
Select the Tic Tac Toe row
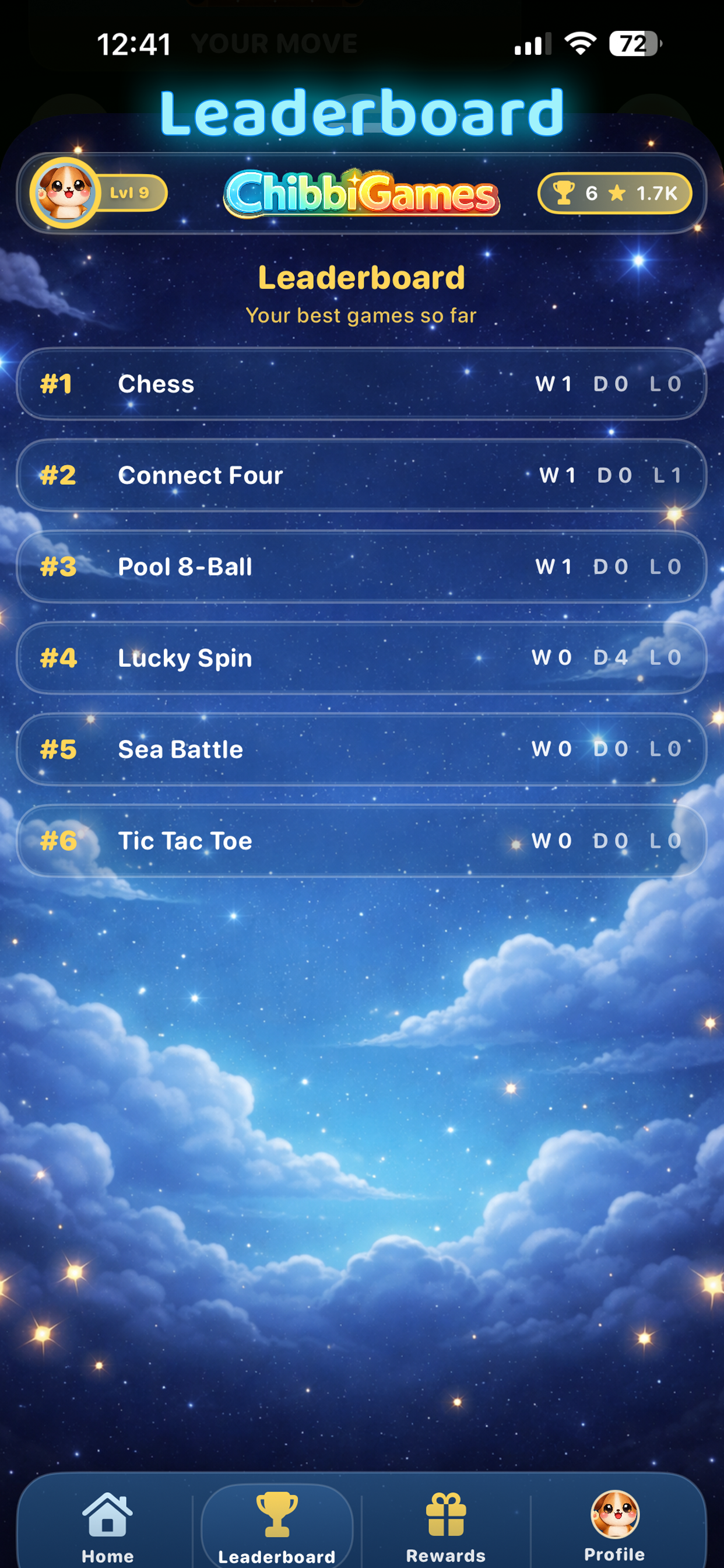coord(362,841)
